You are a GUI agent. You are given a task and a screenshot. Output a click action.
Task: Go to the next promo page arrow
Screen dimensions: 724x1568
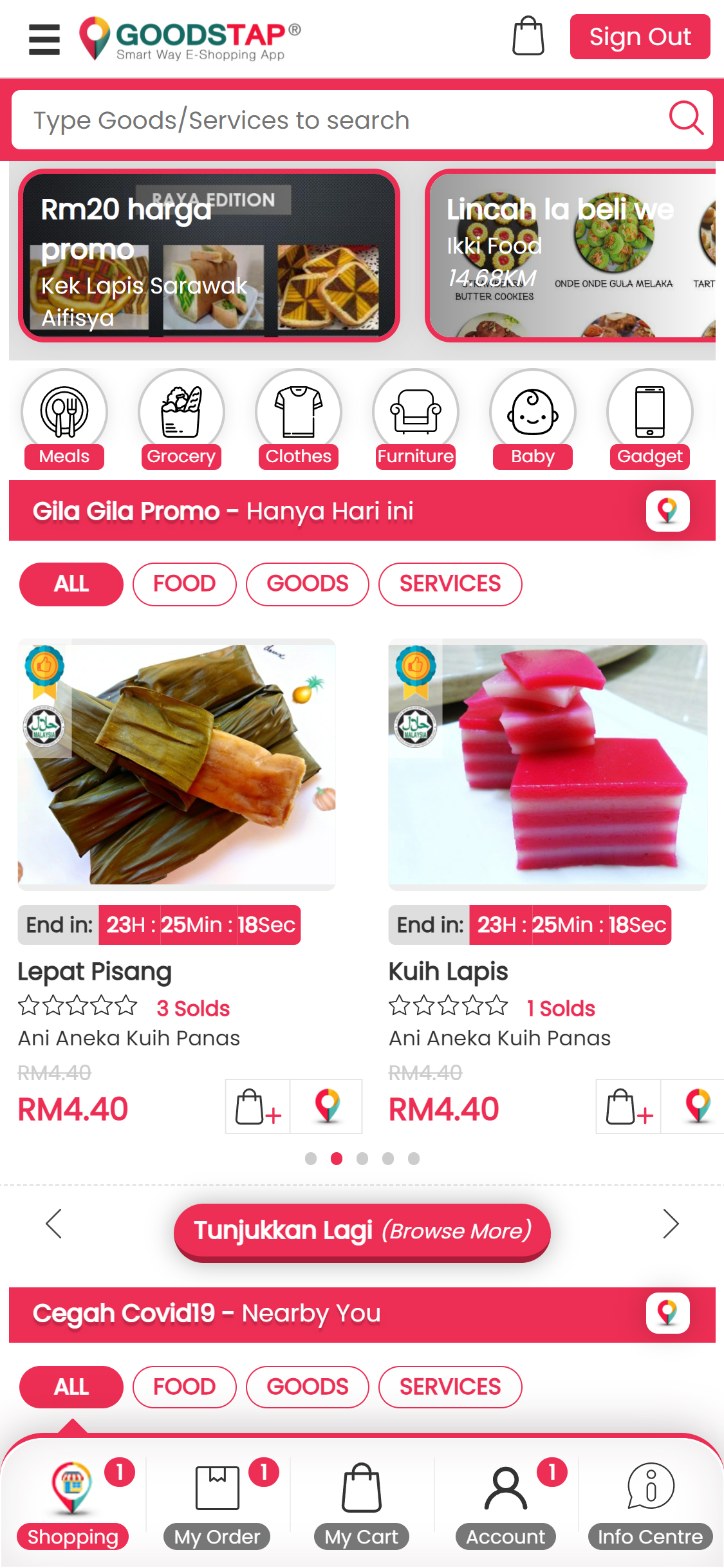(671, 1224)
